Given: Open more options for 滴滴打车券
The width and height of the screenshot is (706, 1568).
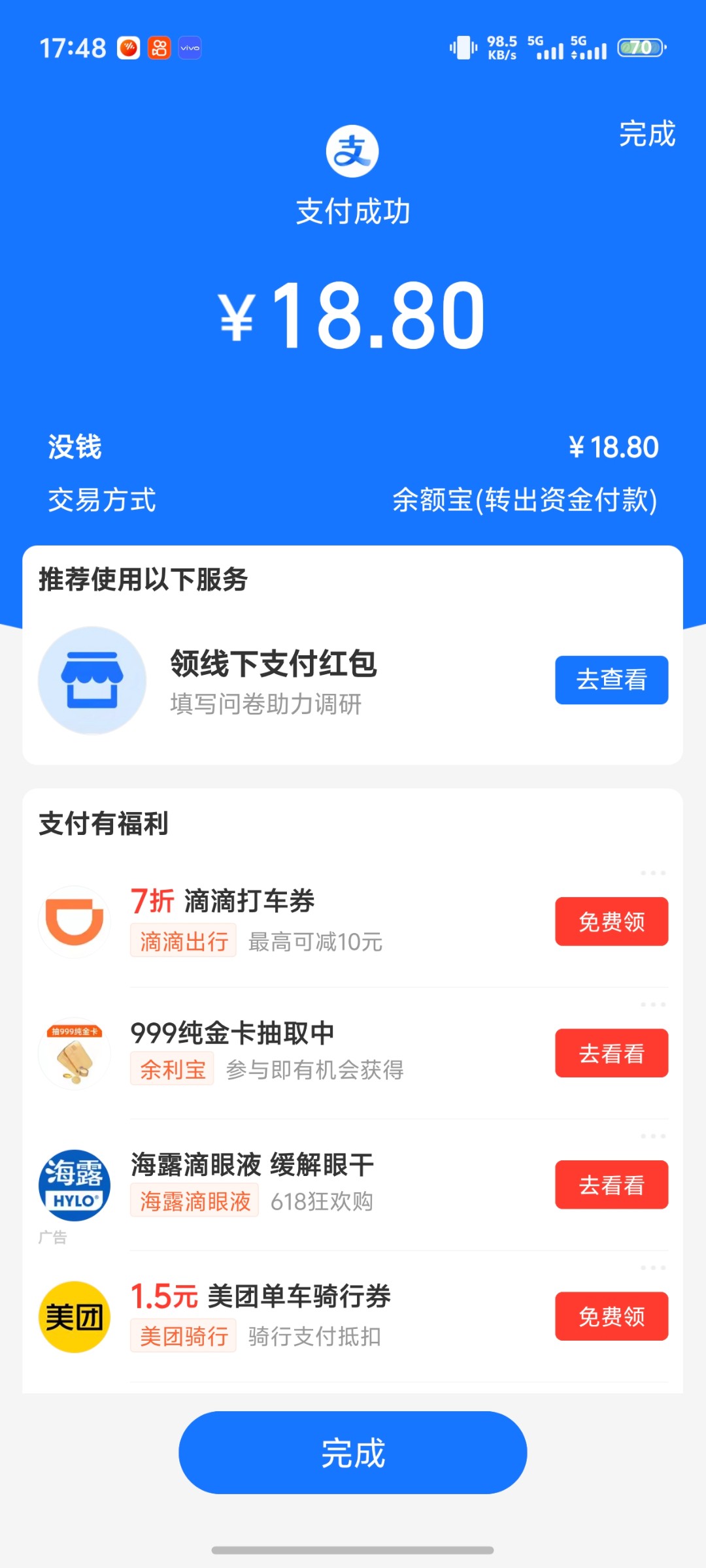Looking at the screenshot, I should click(653, 874).
